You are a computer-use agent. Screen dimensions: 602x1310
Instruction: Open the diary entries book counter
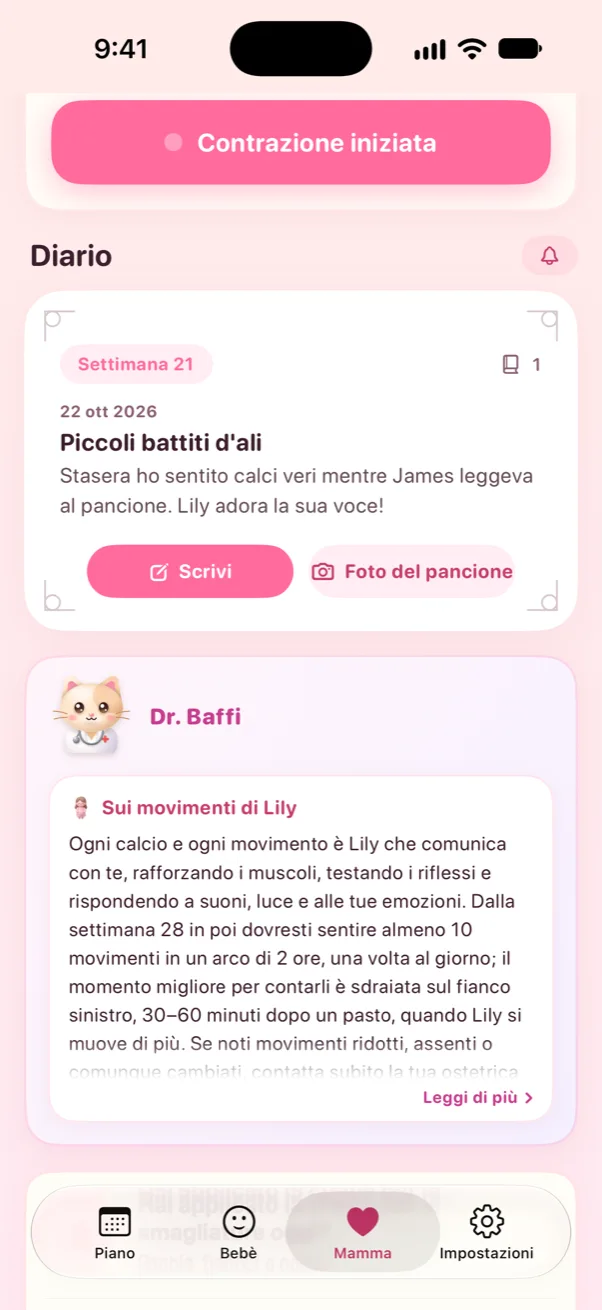tap(521, 364)
